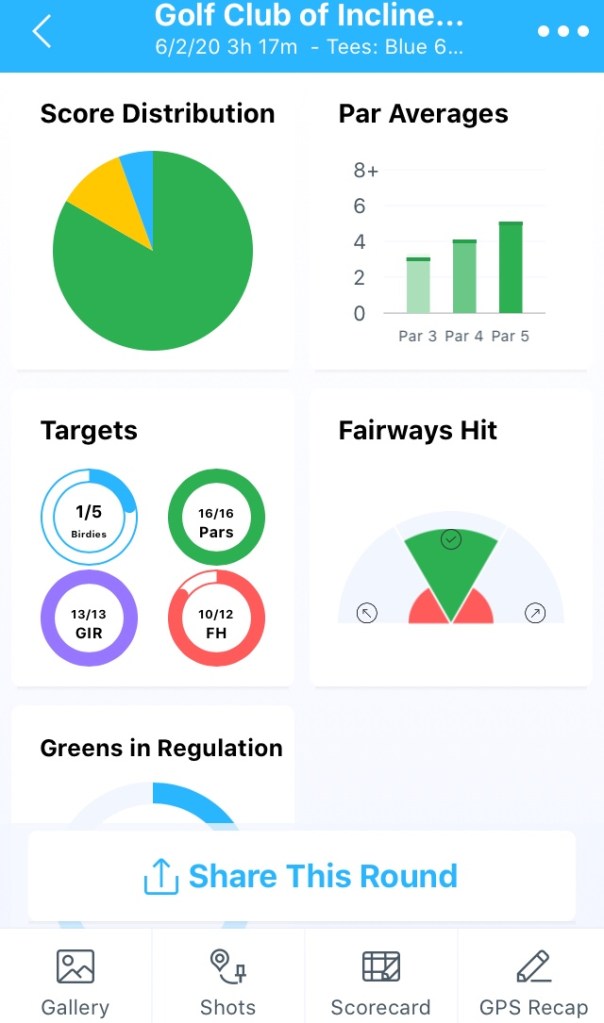Open GPS Recap

click(x=532, y=981)
